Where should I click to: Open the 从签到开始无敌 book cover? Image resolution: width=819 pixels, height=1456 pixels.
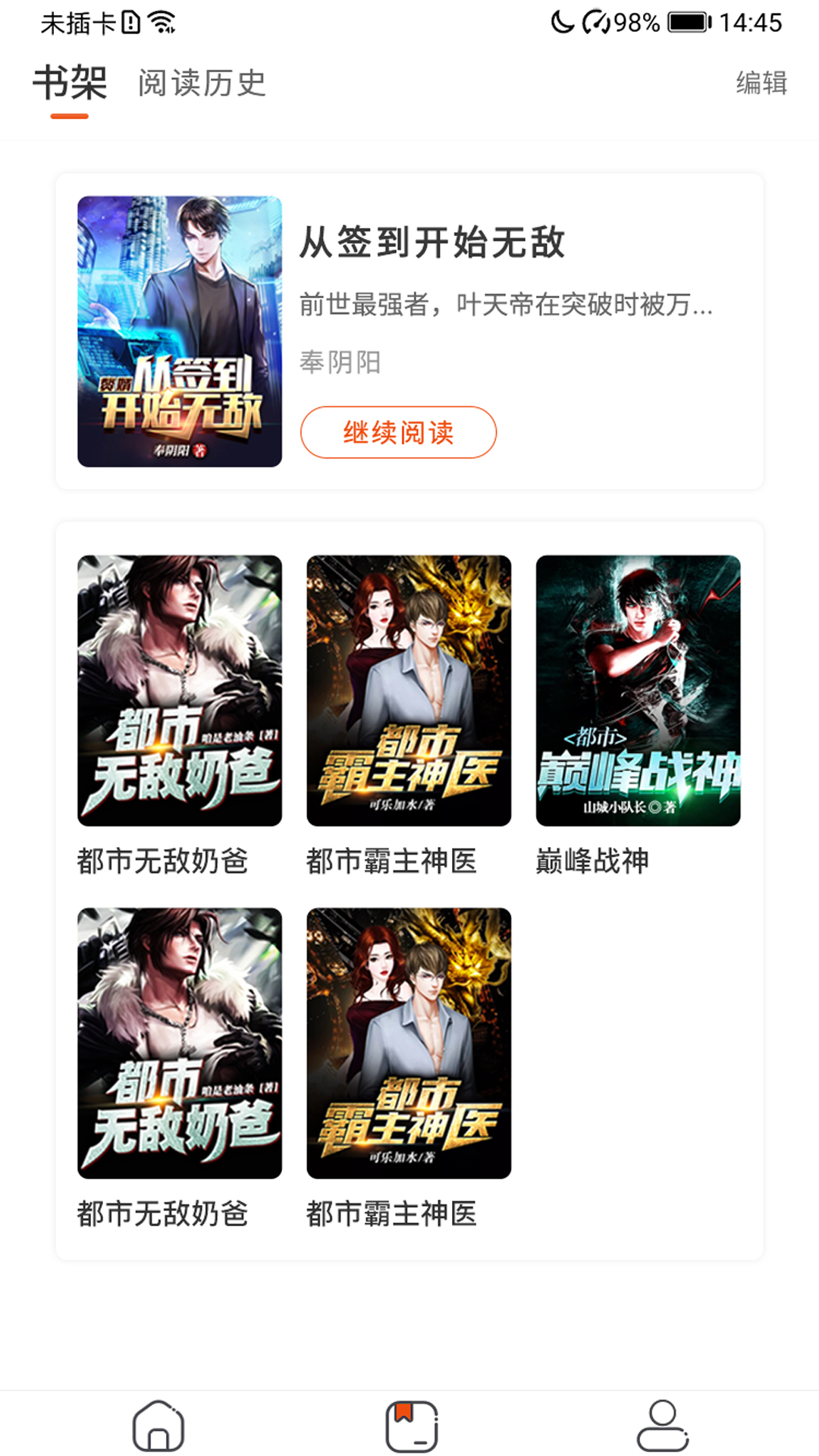[180, 331]
